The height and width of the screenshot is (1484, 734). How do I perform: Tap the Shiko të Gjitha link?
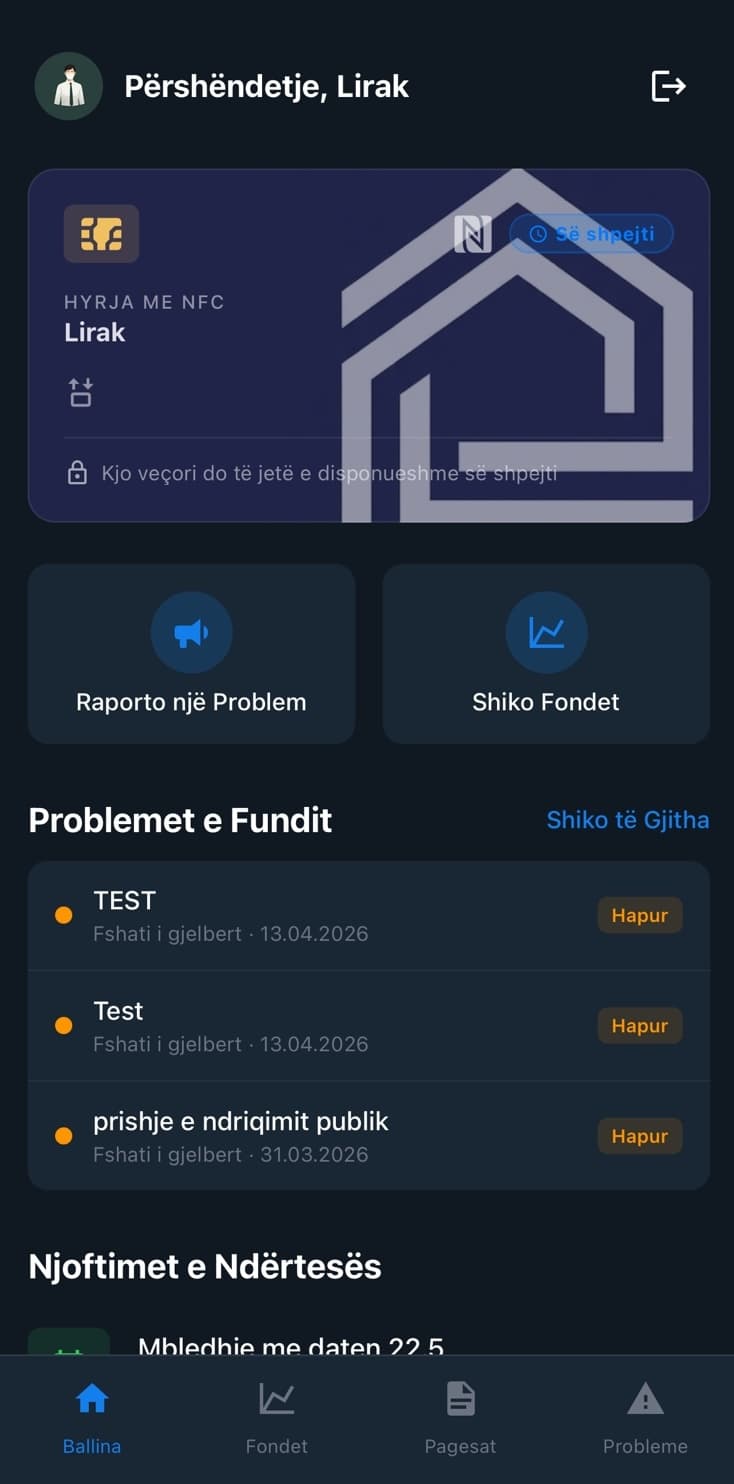(x=627, y=820)
